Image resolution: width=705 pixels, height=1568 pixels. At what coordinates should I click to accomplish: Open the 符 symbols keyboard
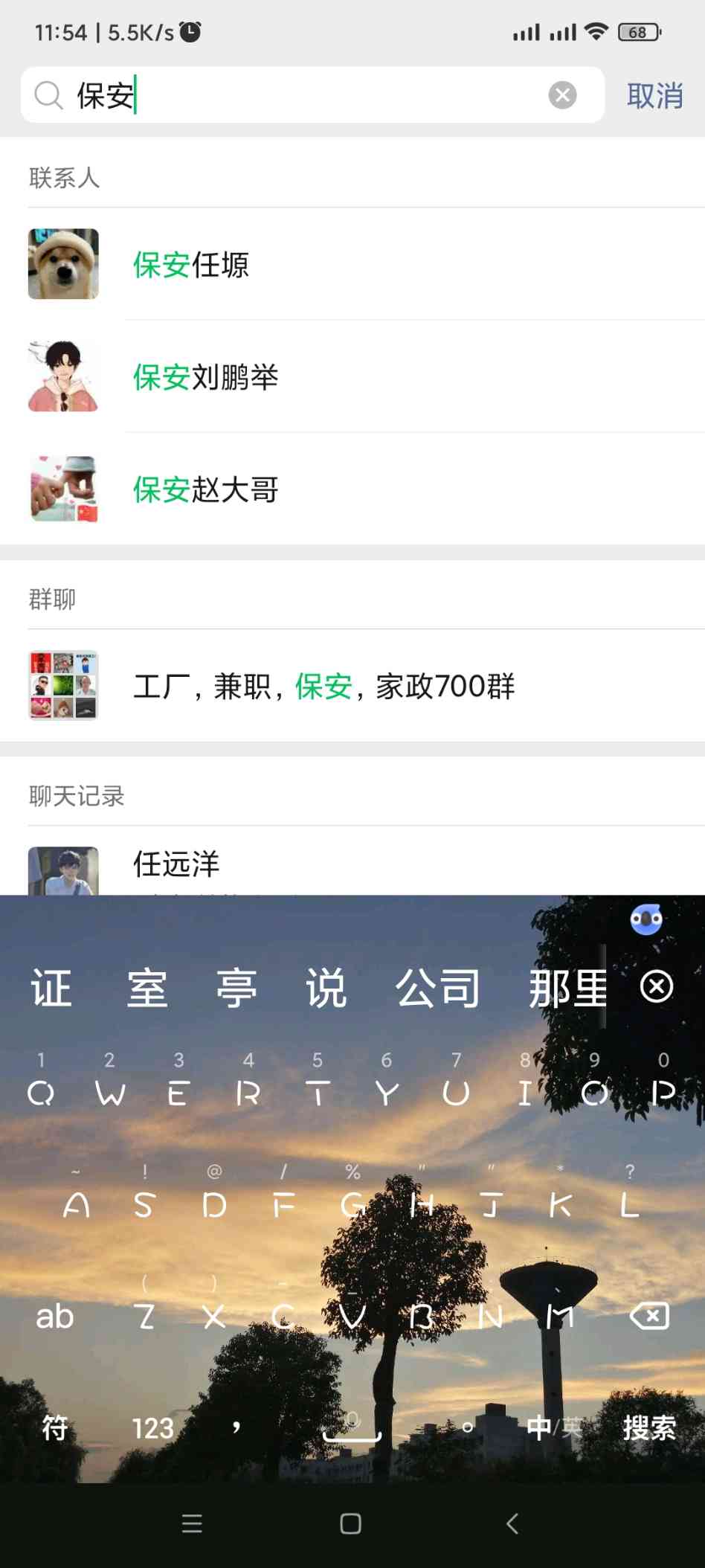pyautogui.click(x=55, y=1427)
